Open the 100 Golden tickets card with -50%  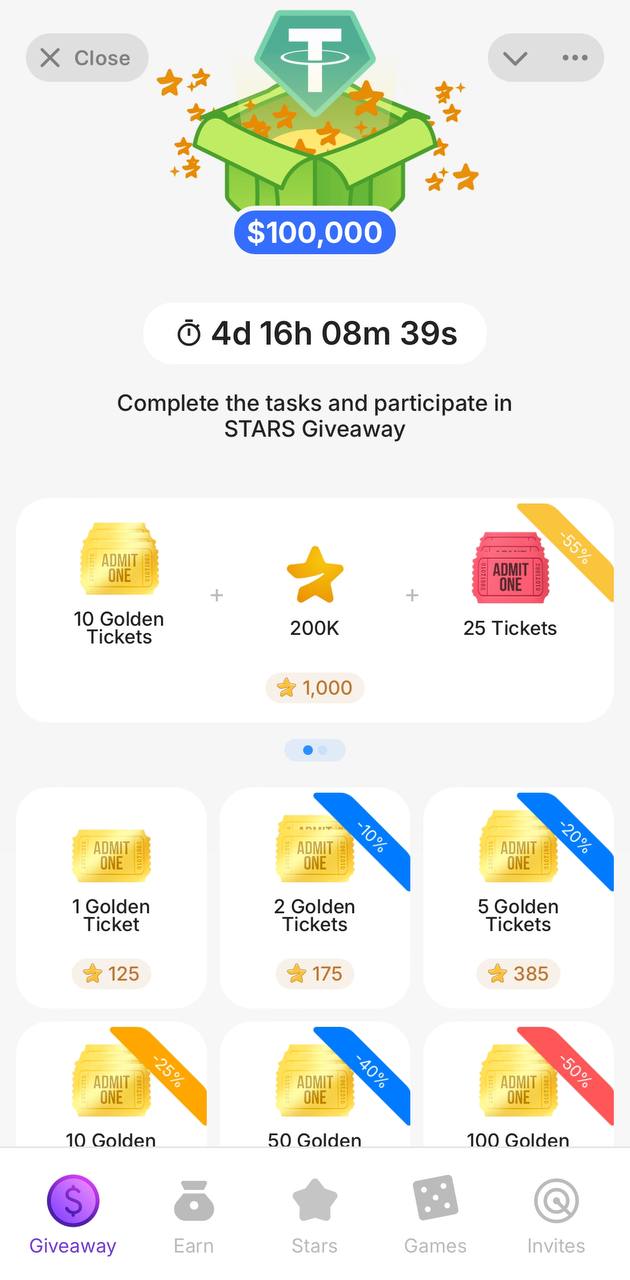click(x=518, y=1087)
